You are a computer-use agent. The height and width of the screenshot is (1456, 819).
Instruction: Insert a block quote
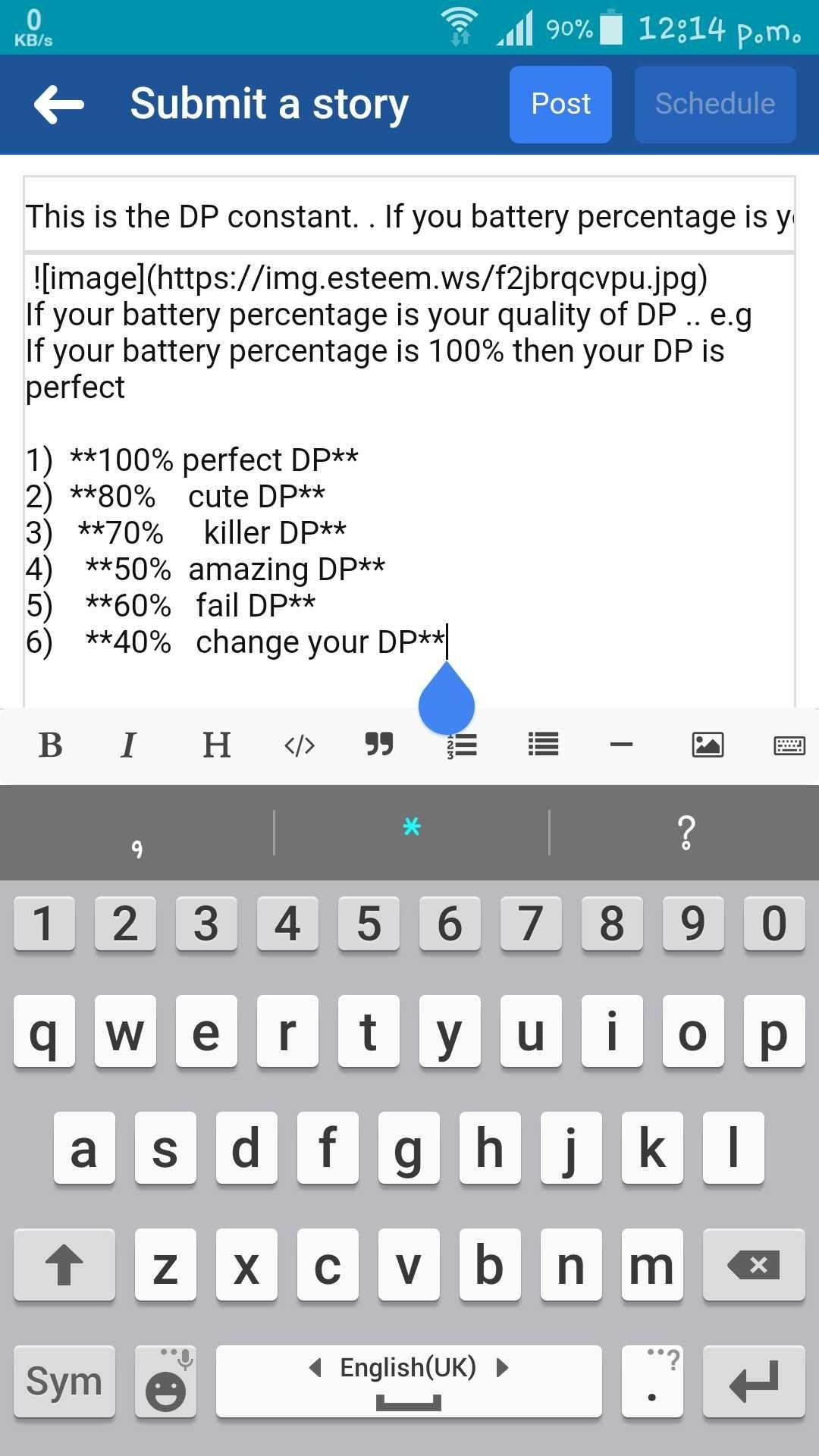(379, 745)
